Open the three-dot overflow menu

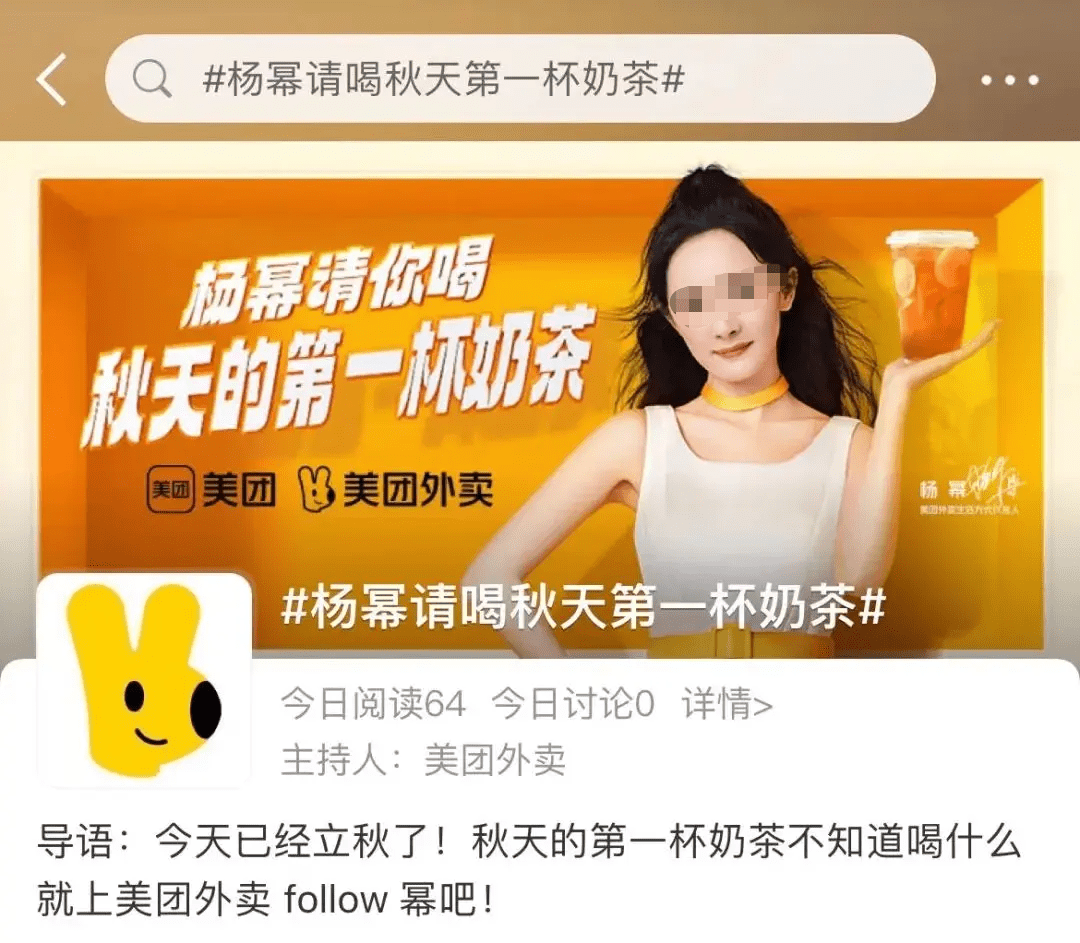[1009, 80]
